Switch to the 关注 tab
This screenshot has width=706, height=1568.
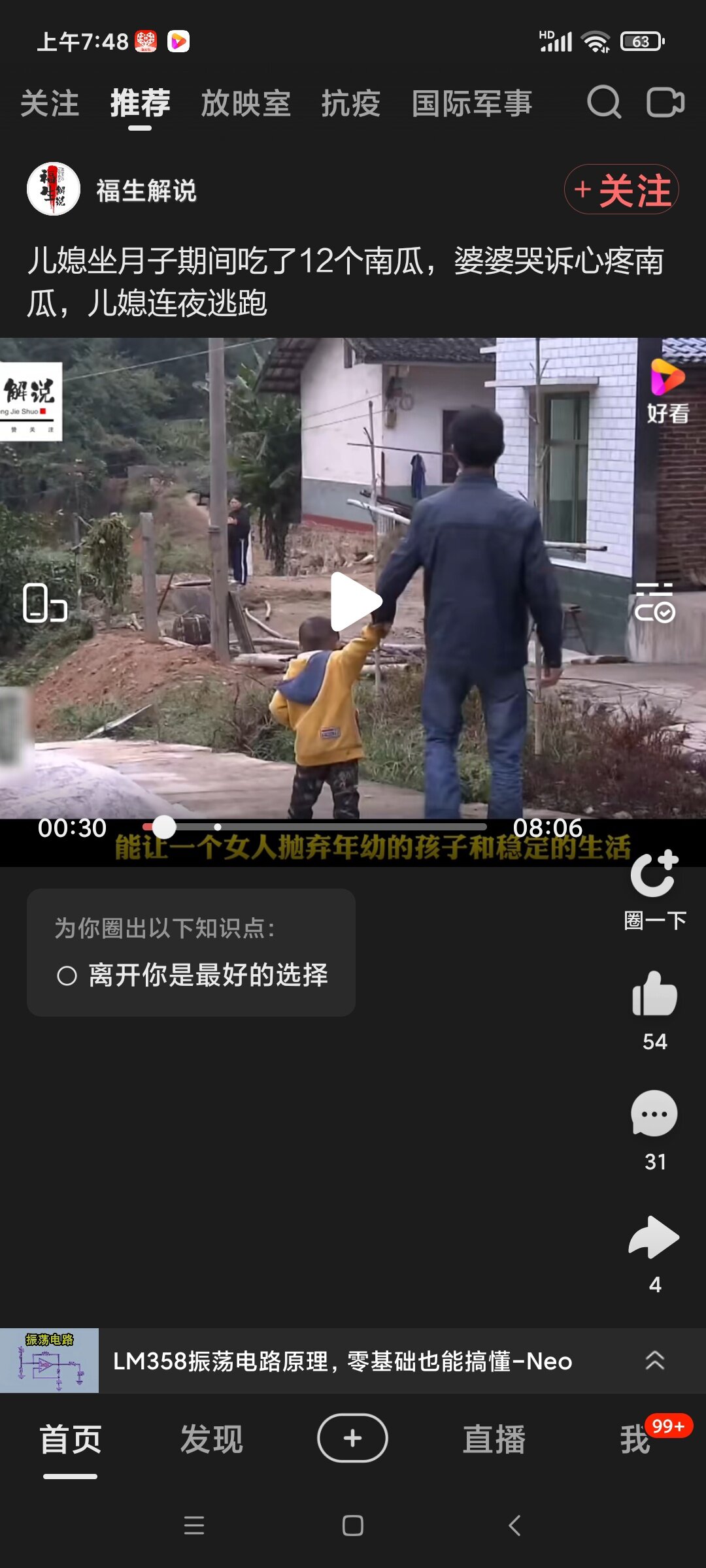pos(50,104)
